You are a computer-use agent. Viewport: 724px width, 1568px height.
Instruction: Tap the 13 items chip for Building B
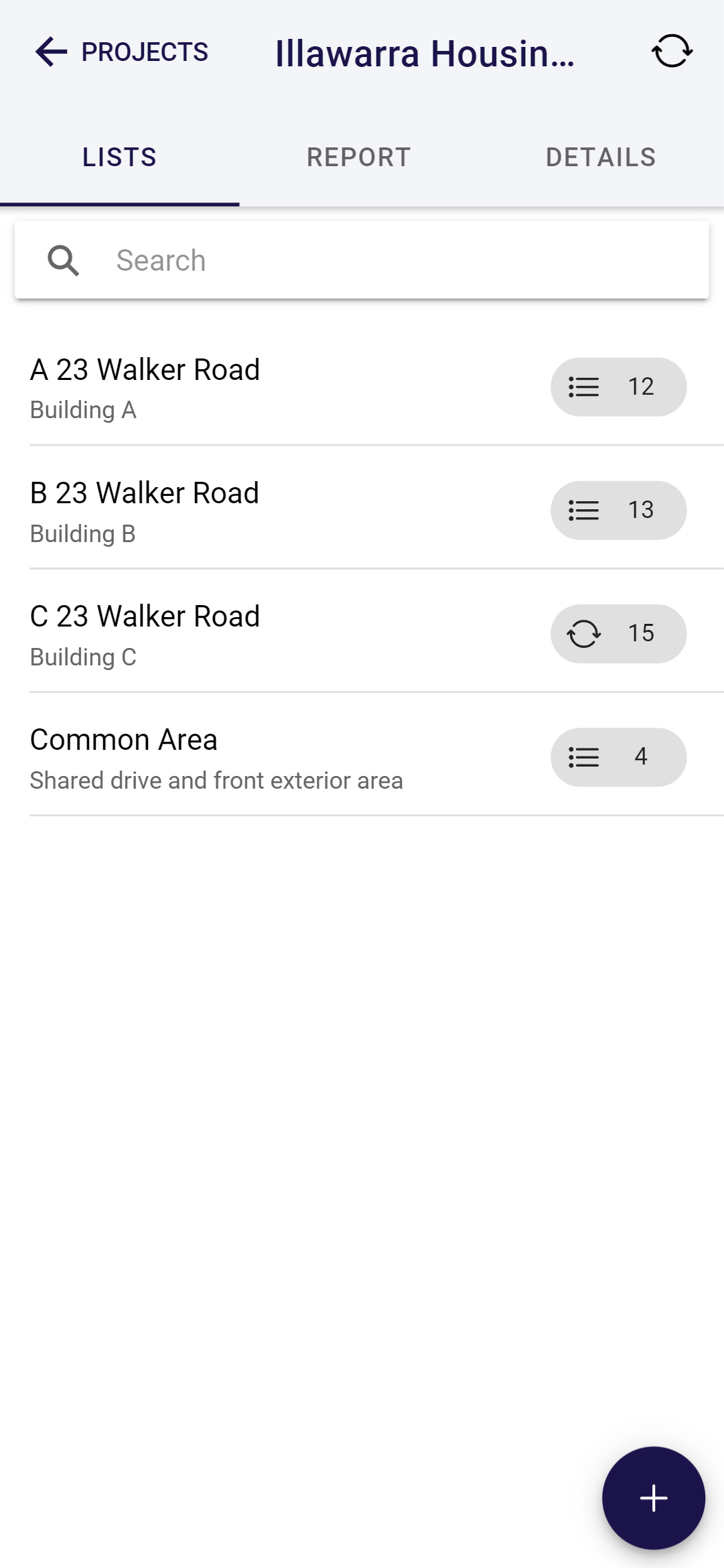click(x=618, y=510)
